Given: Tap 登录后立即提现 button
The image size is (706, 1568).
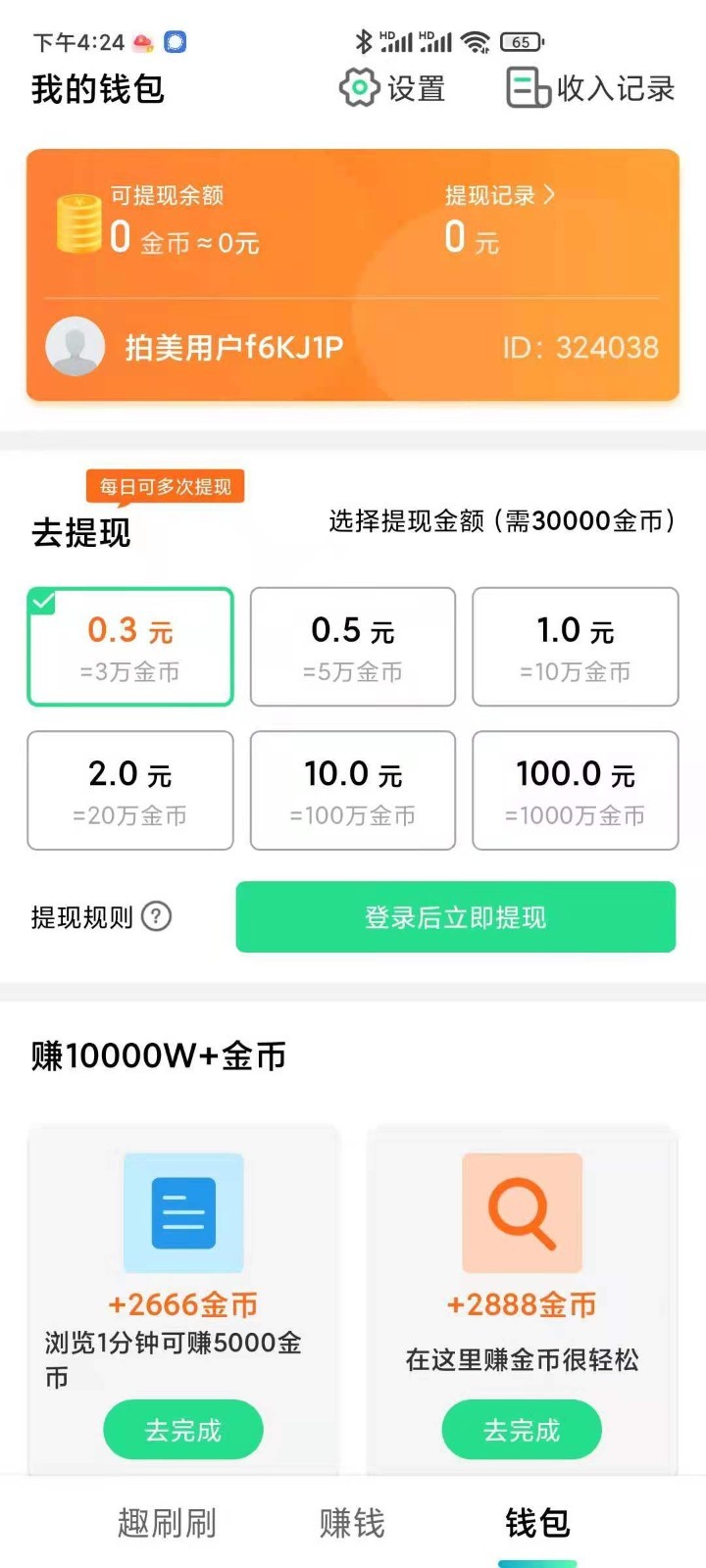Looking at the screenshot, I should pyautogui.click(x=456, y=917).
